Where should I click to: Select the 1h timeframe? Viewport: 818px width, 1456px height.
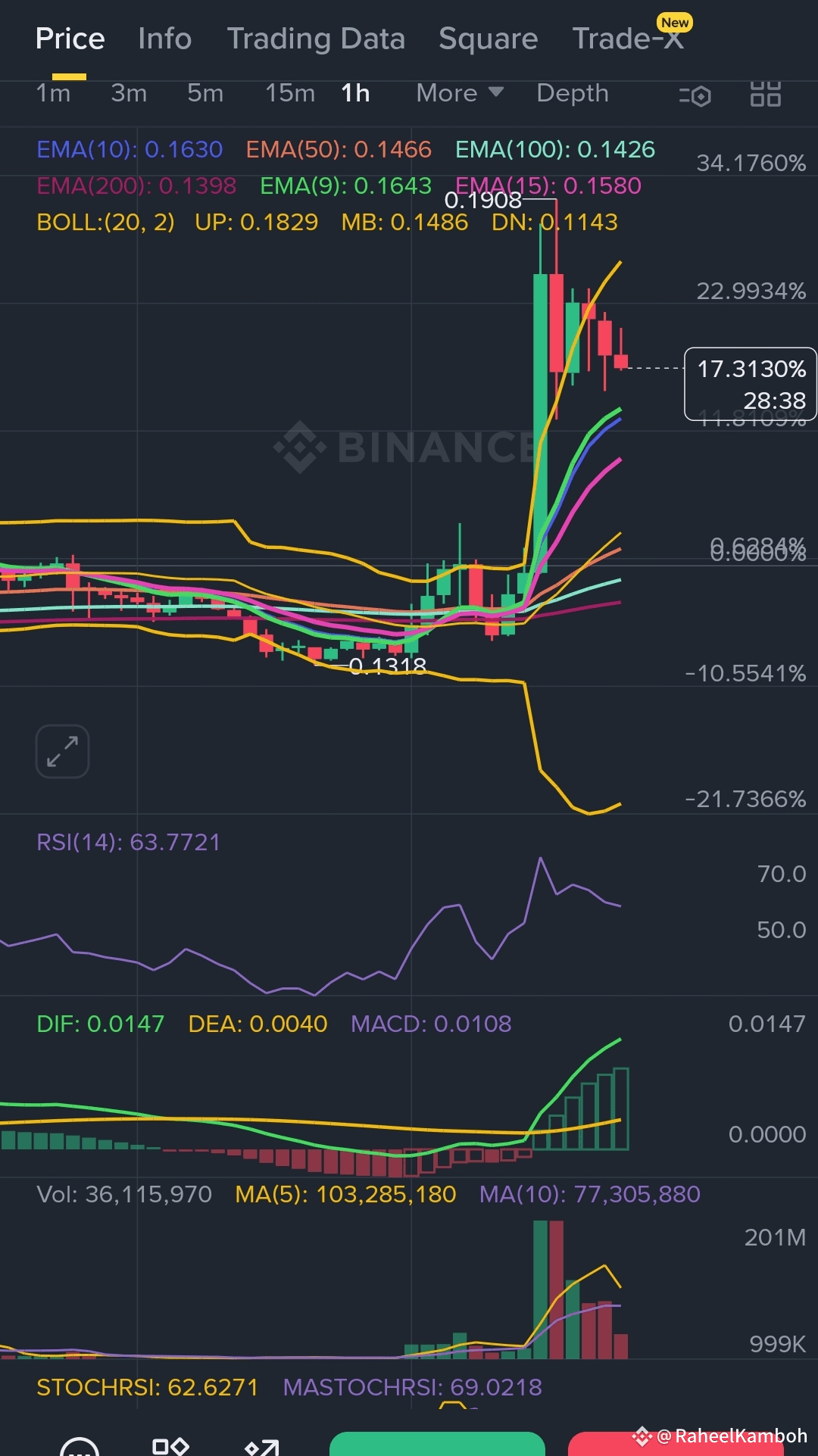click(x=355, y=93)
